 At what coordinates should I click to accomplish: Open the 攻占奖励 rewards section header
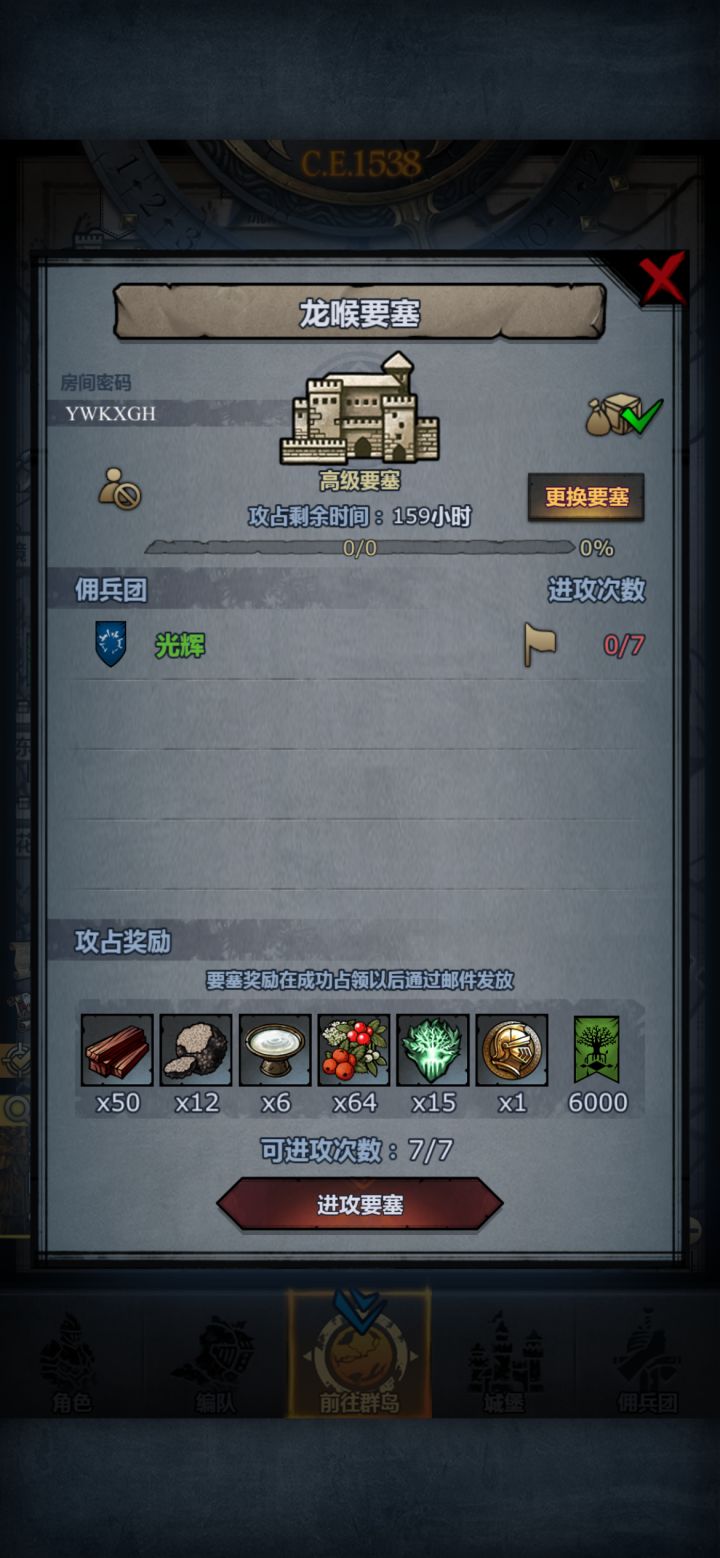pyautogui.click(x=120, y=941)
